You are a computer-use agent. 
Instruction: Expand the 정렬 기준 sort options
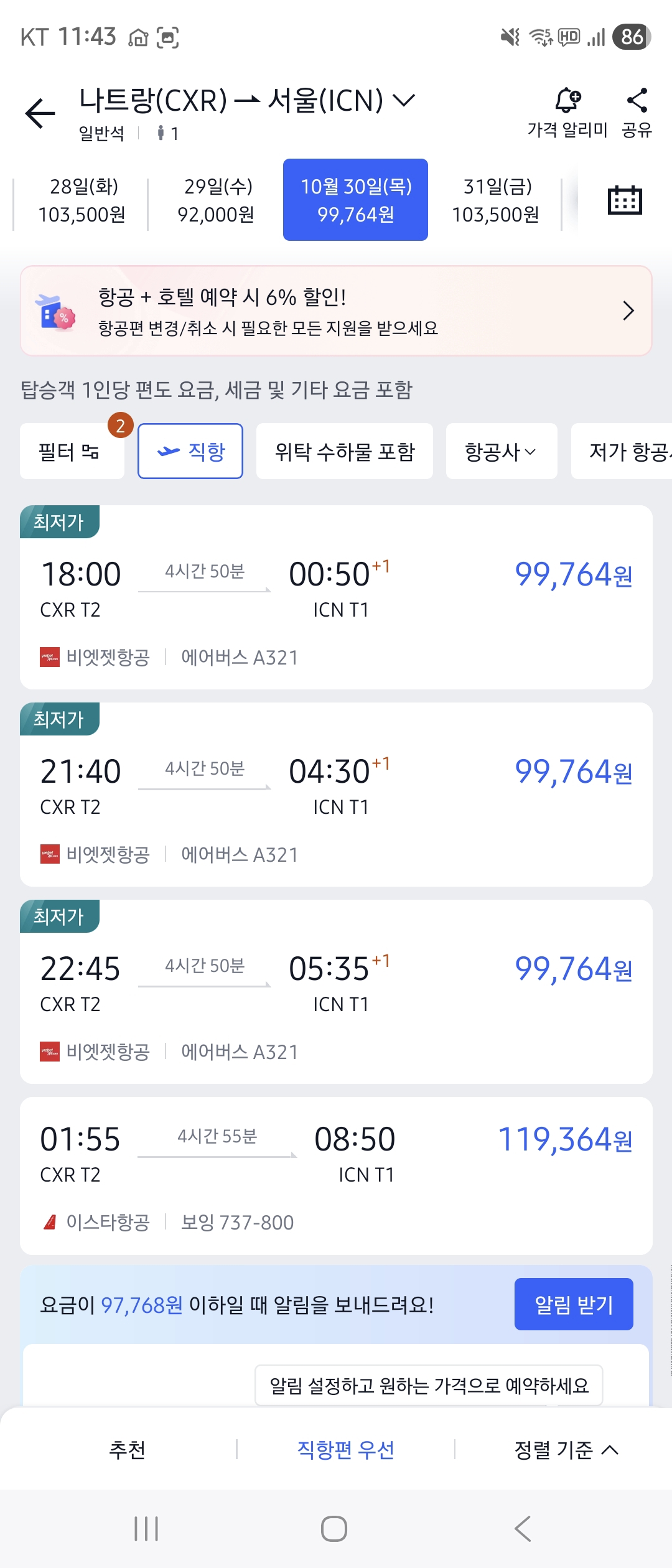click(x=566, y=1449)
